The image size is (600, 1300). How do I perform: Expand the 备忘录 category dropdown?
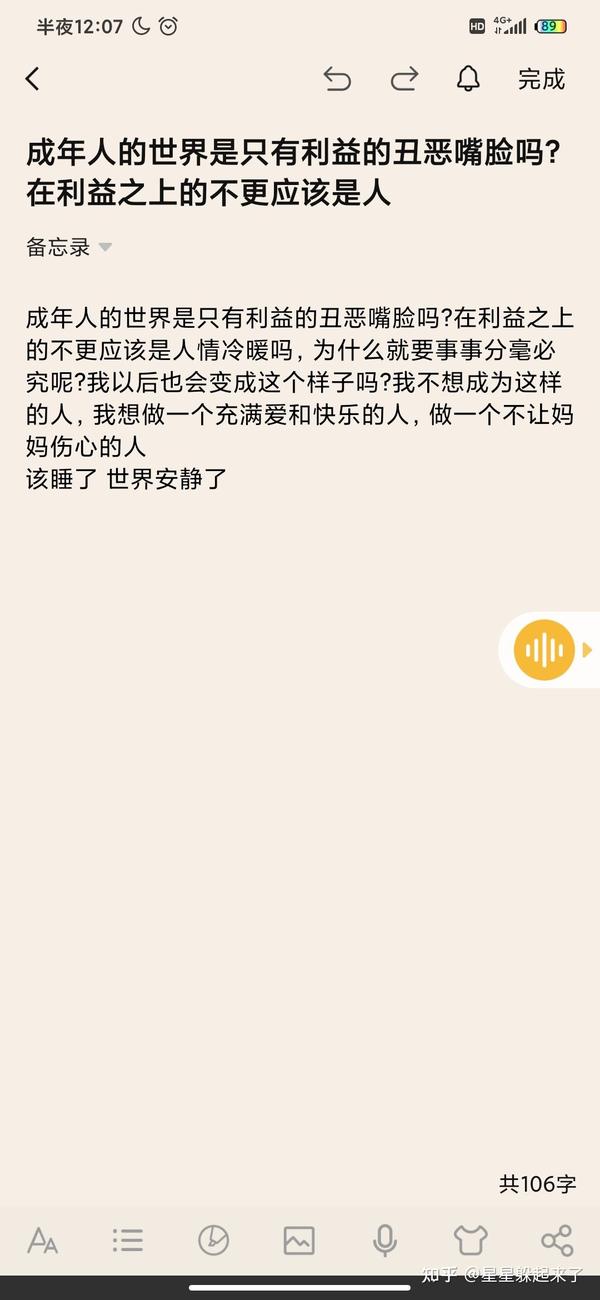[69, 247]
